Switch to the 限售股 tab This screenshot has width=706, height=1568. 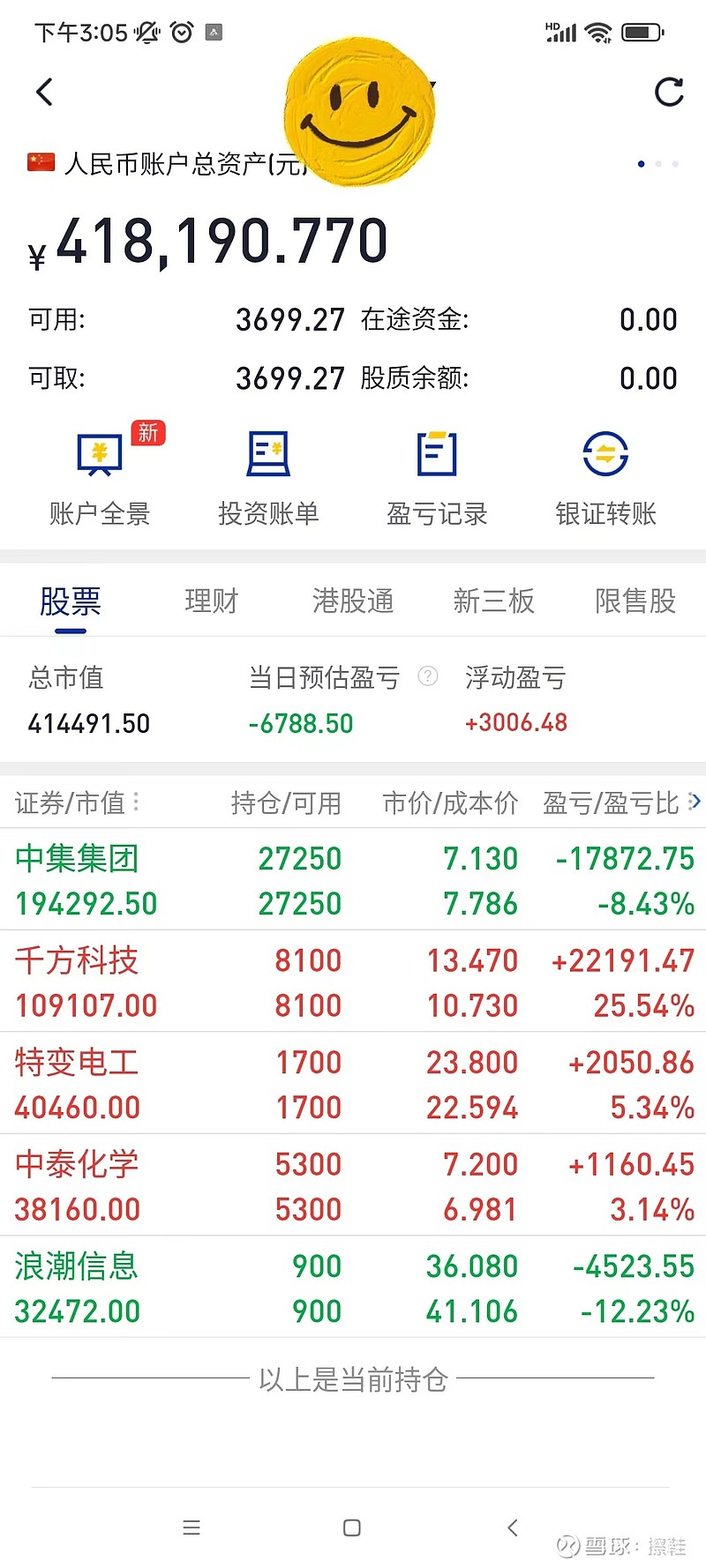(635, 601)
